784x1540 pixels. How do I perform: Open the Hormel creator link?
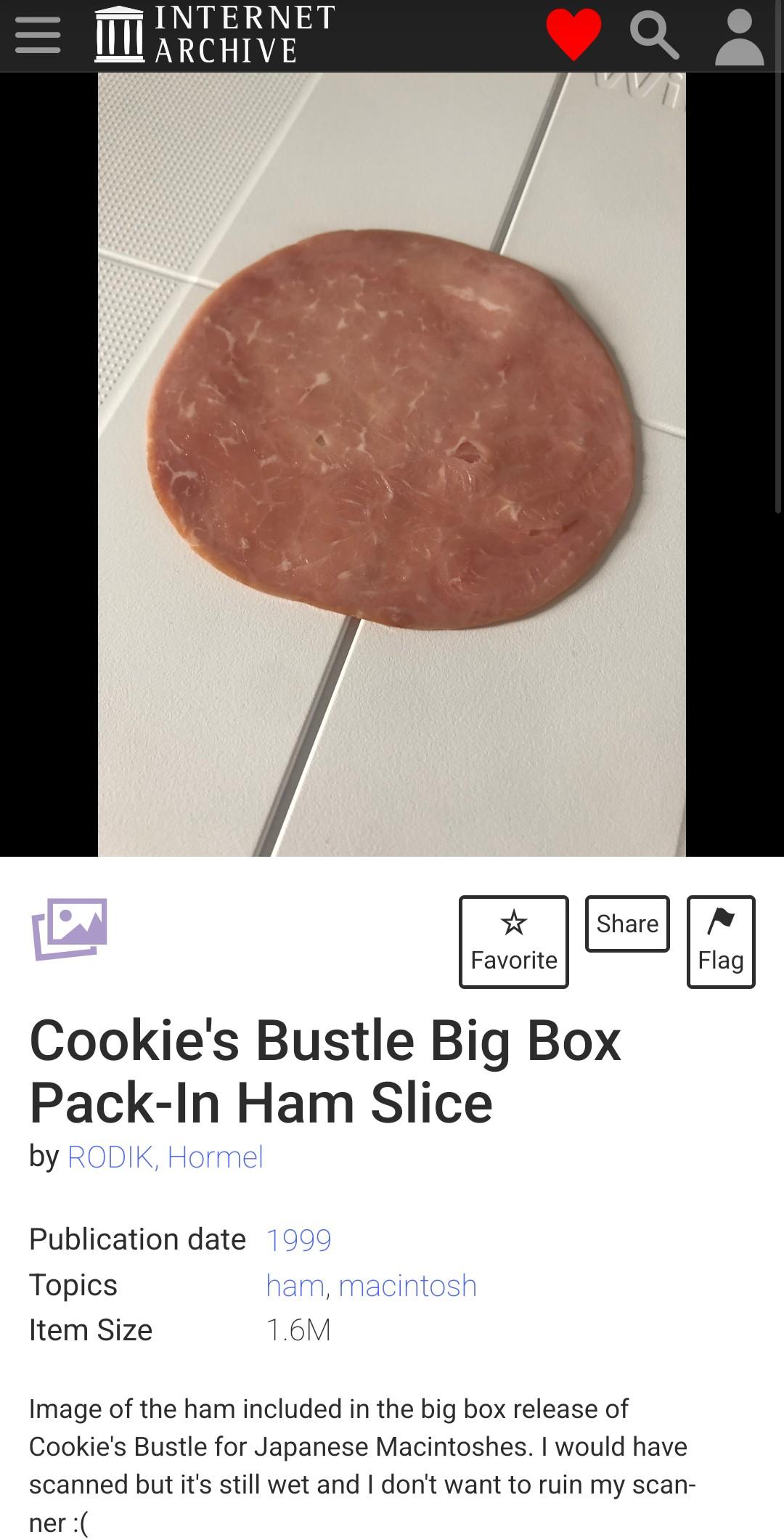pos(215,1157)
